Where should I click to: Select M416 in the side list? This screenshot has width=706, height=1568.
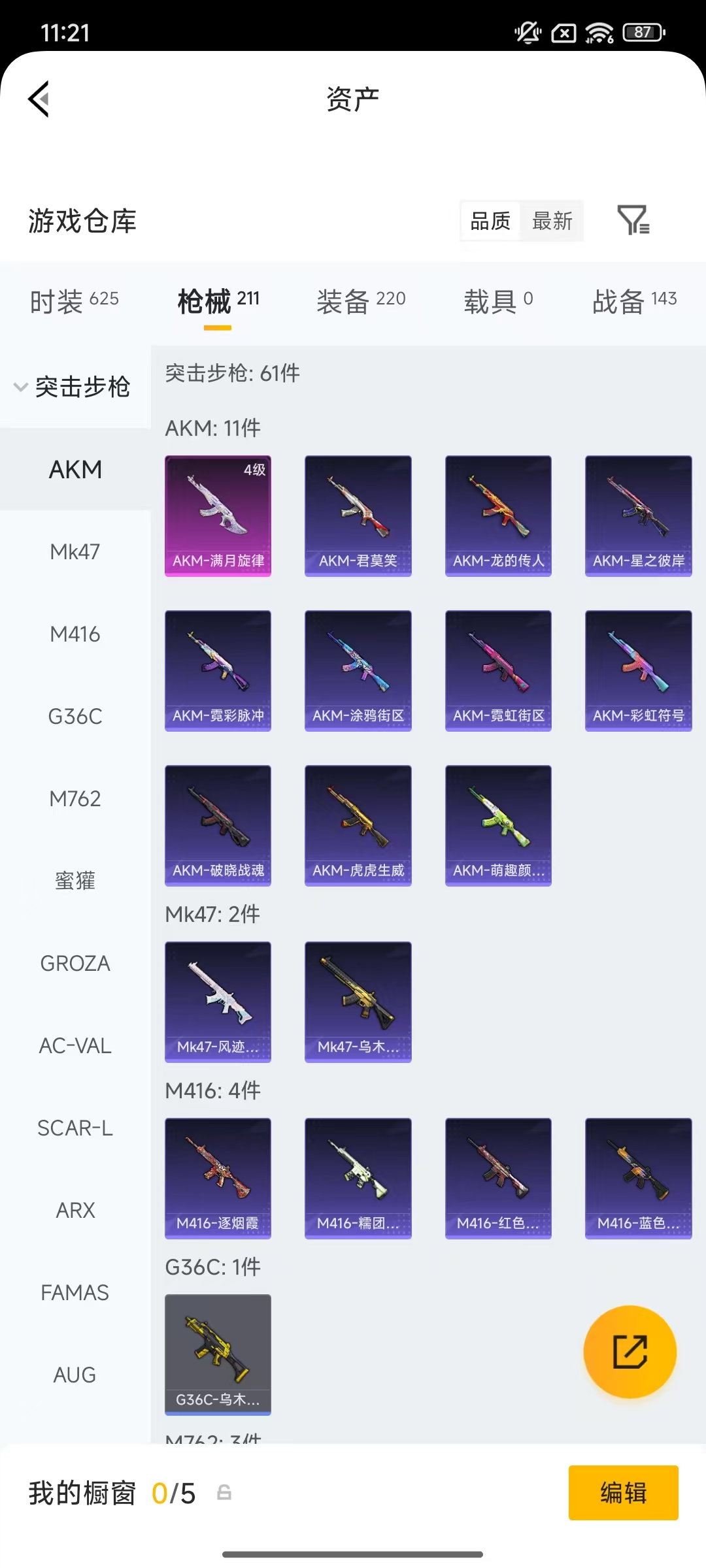75,634
